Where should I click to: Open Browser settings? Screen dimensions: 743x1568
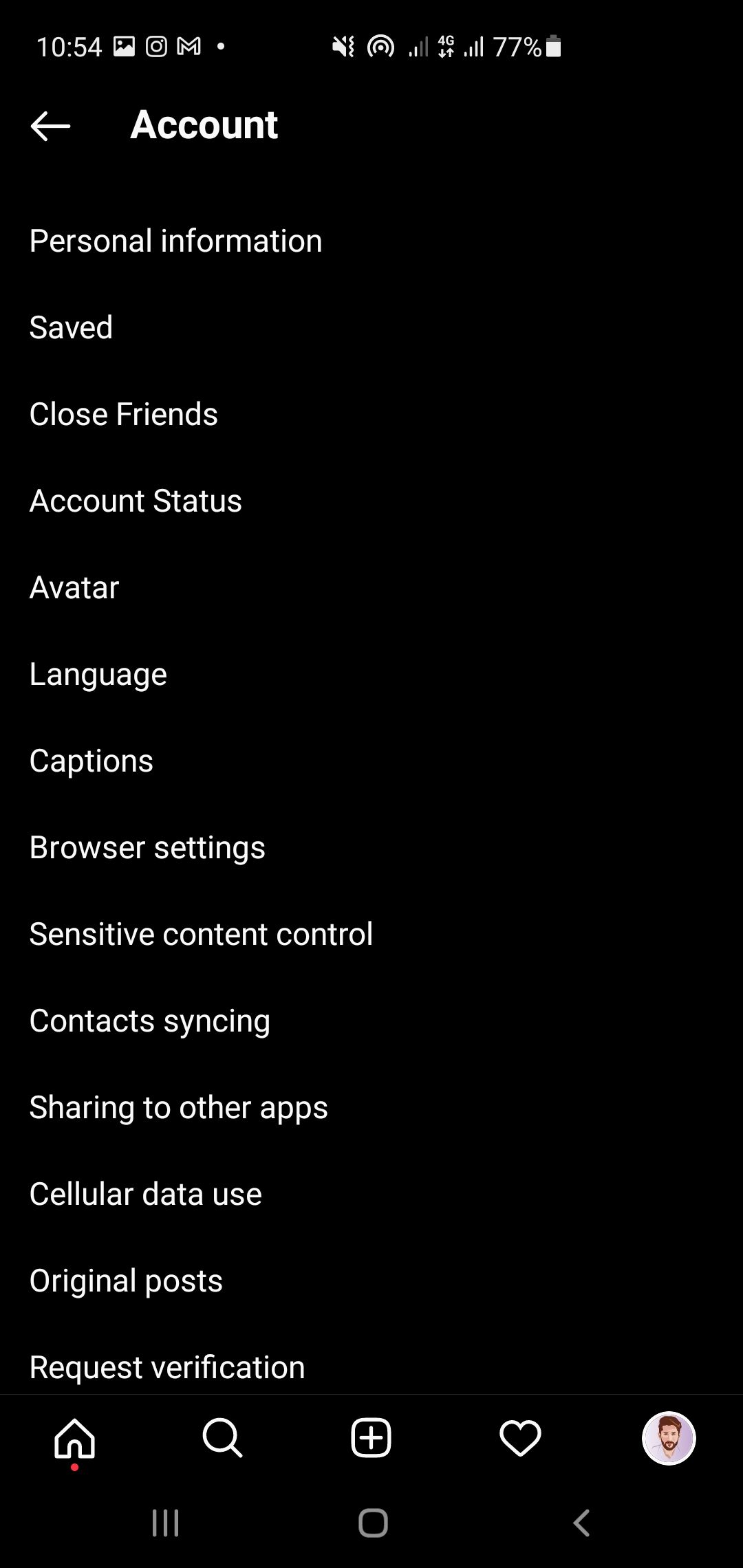point(147,848)
